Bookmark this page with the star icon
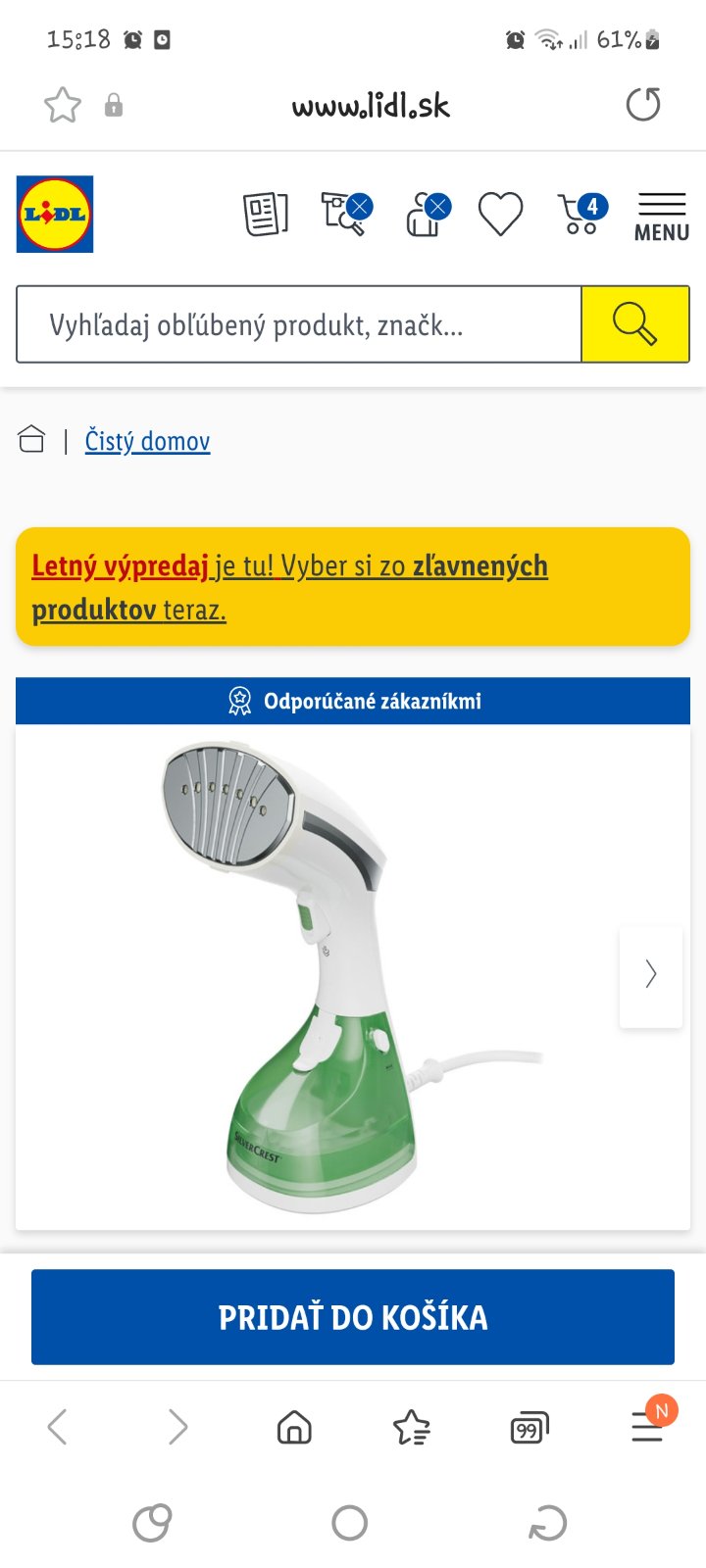The width and height of the screenshot is (706, 1568). tap(62, 105)
